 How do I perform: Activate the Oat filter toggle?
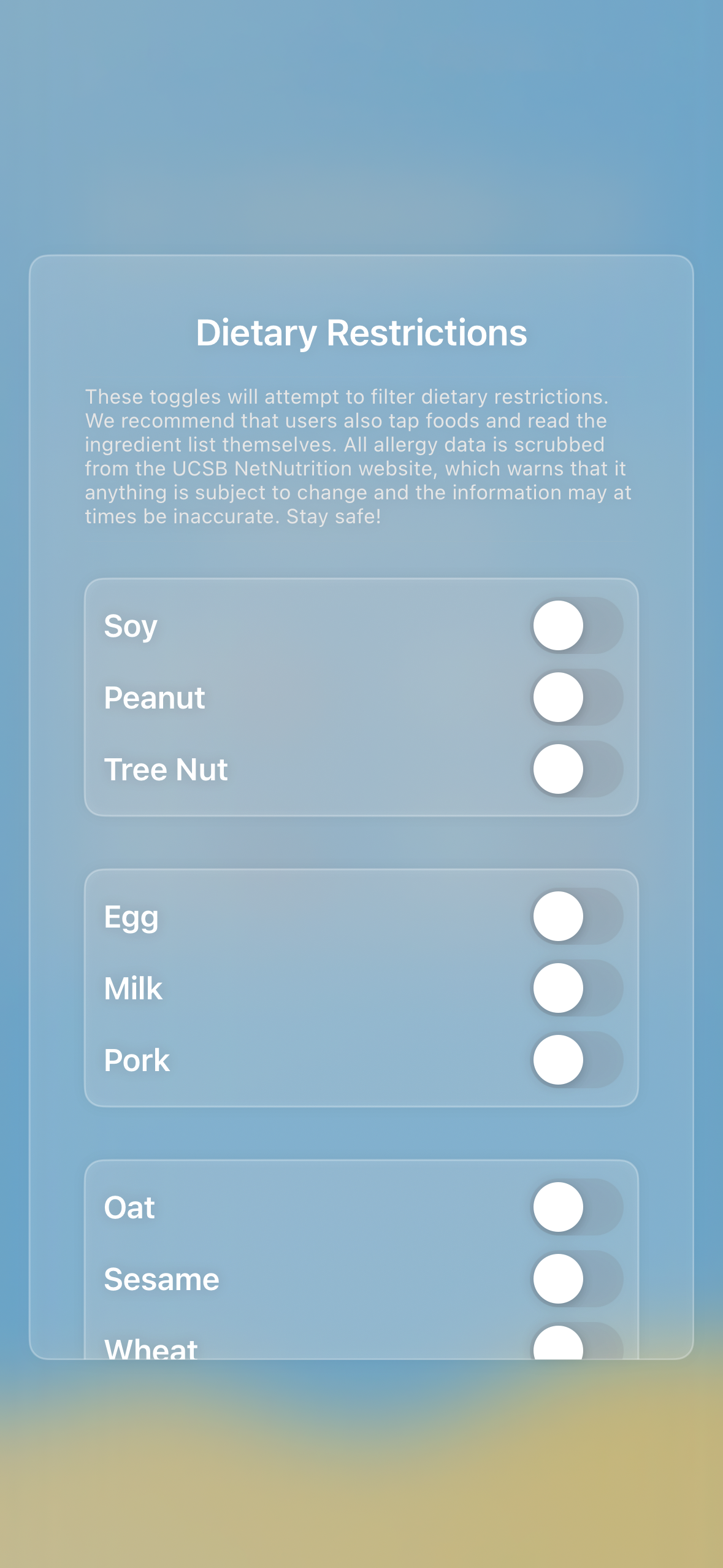(x=576, y=1207)
